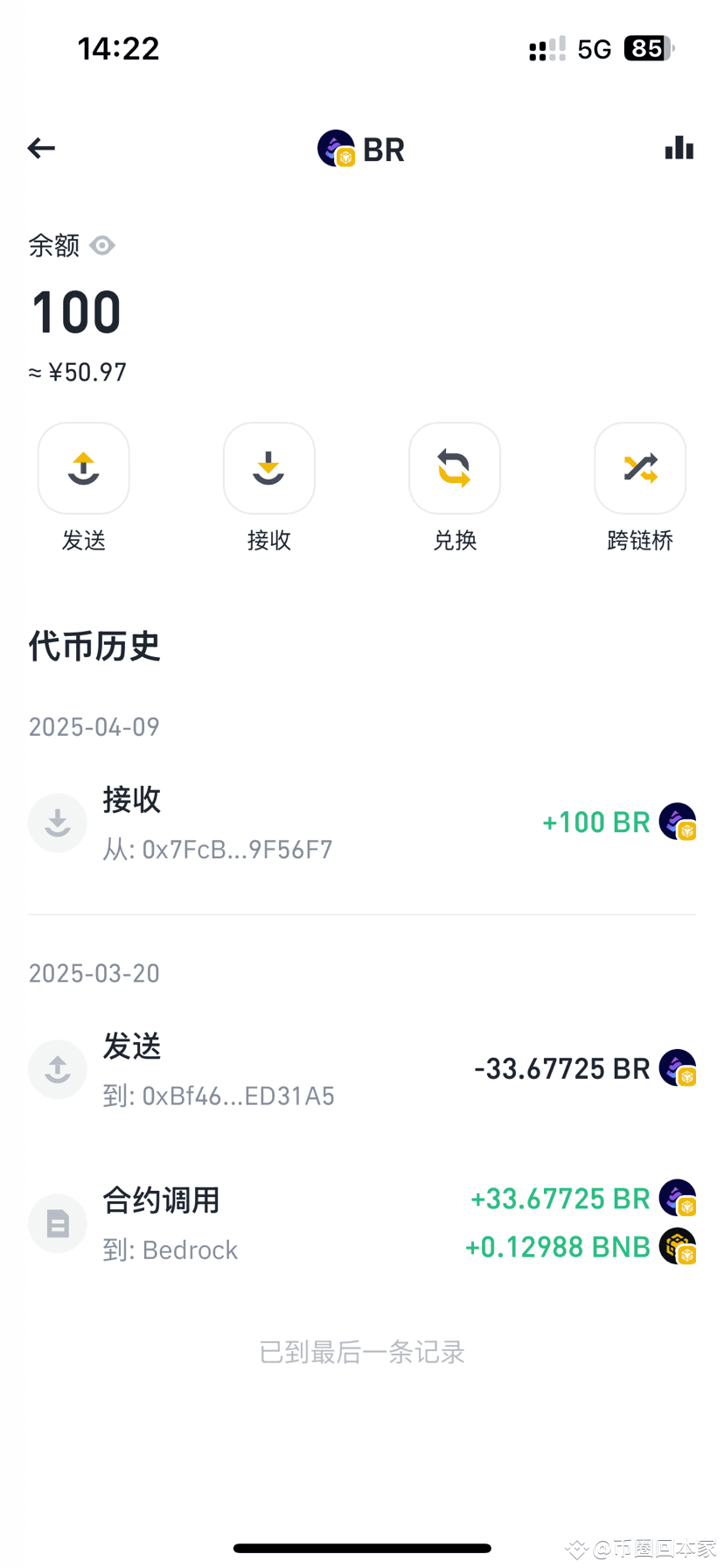
Task: Open the -33.67725 BR send record
Action: 362,1069
